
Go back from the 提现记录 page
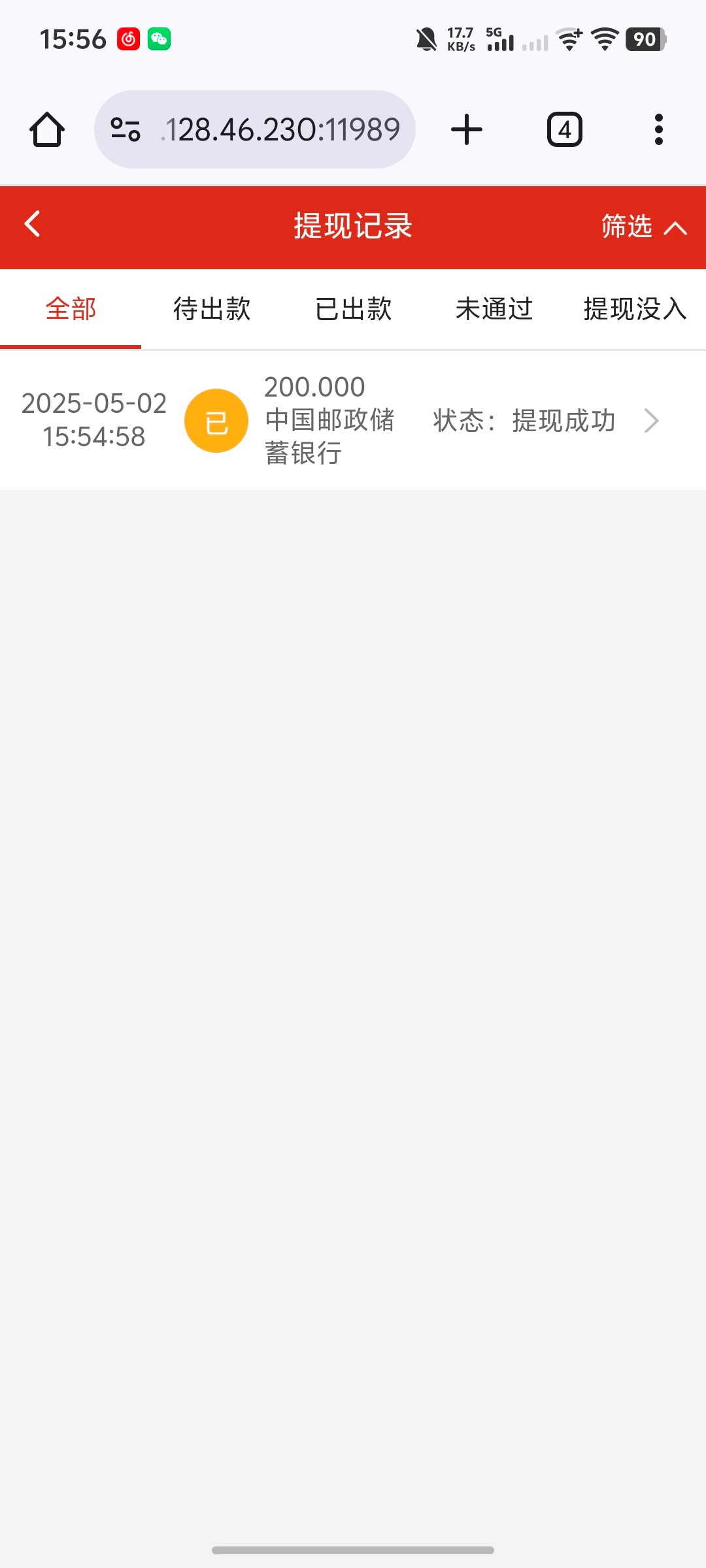33,224
